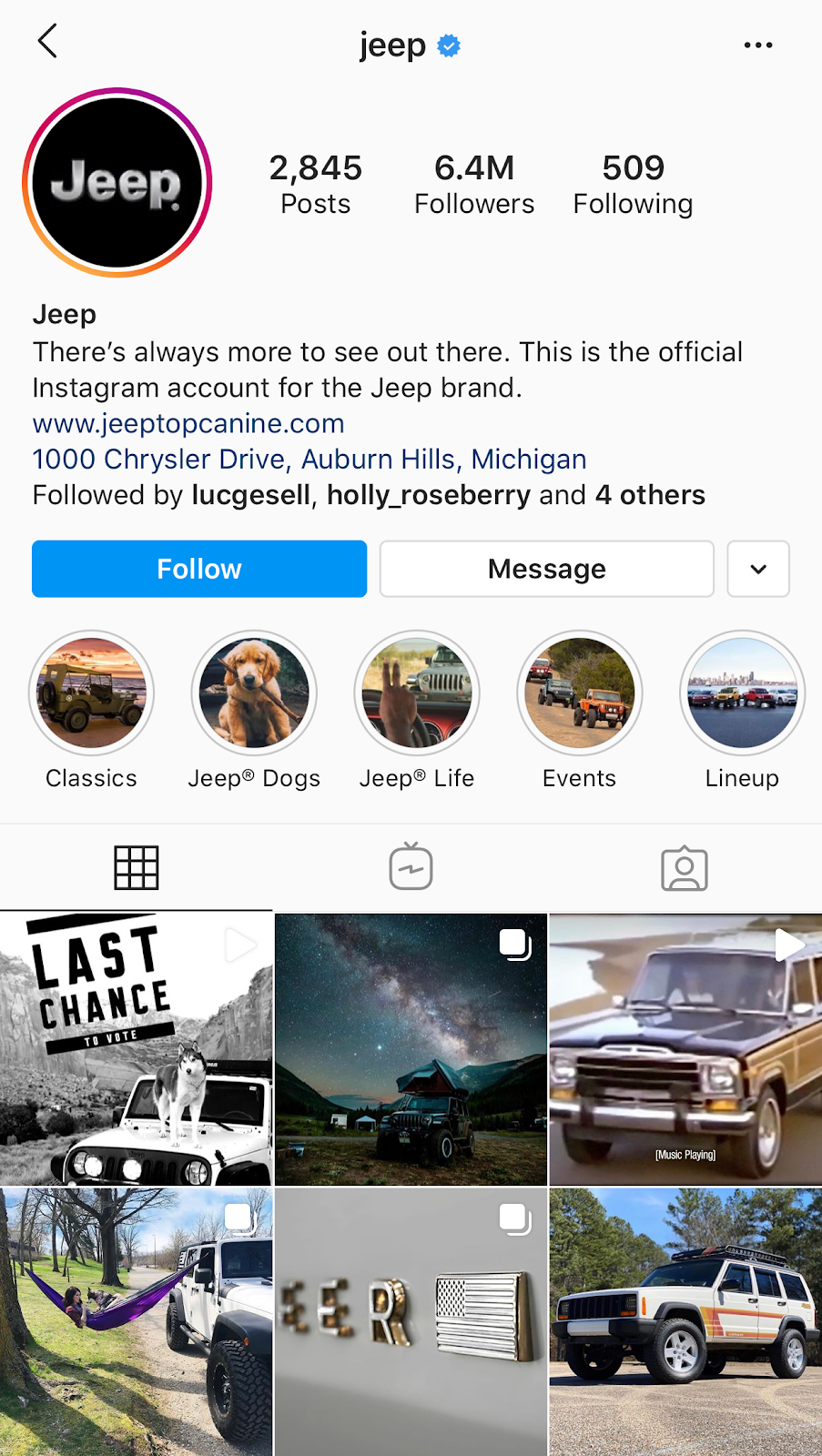Image resolution: width=822 pixels, height=1456 pixels.
Task: Open the starry night sky Jeep post
Action: pos(411,1049)
